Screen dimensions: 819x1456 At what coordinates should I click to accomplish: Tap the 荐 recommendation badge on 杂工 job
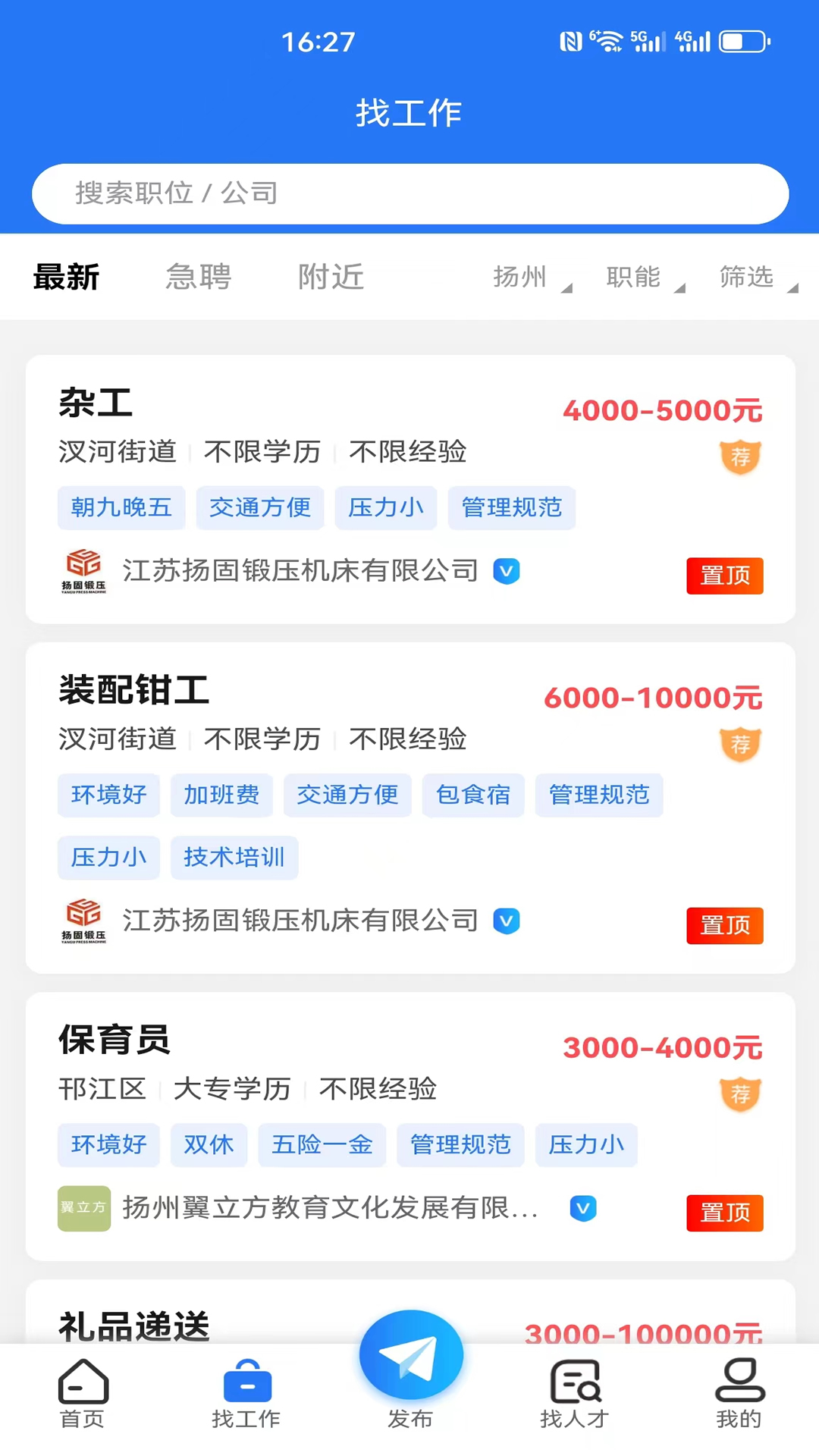tap(739, 457)
